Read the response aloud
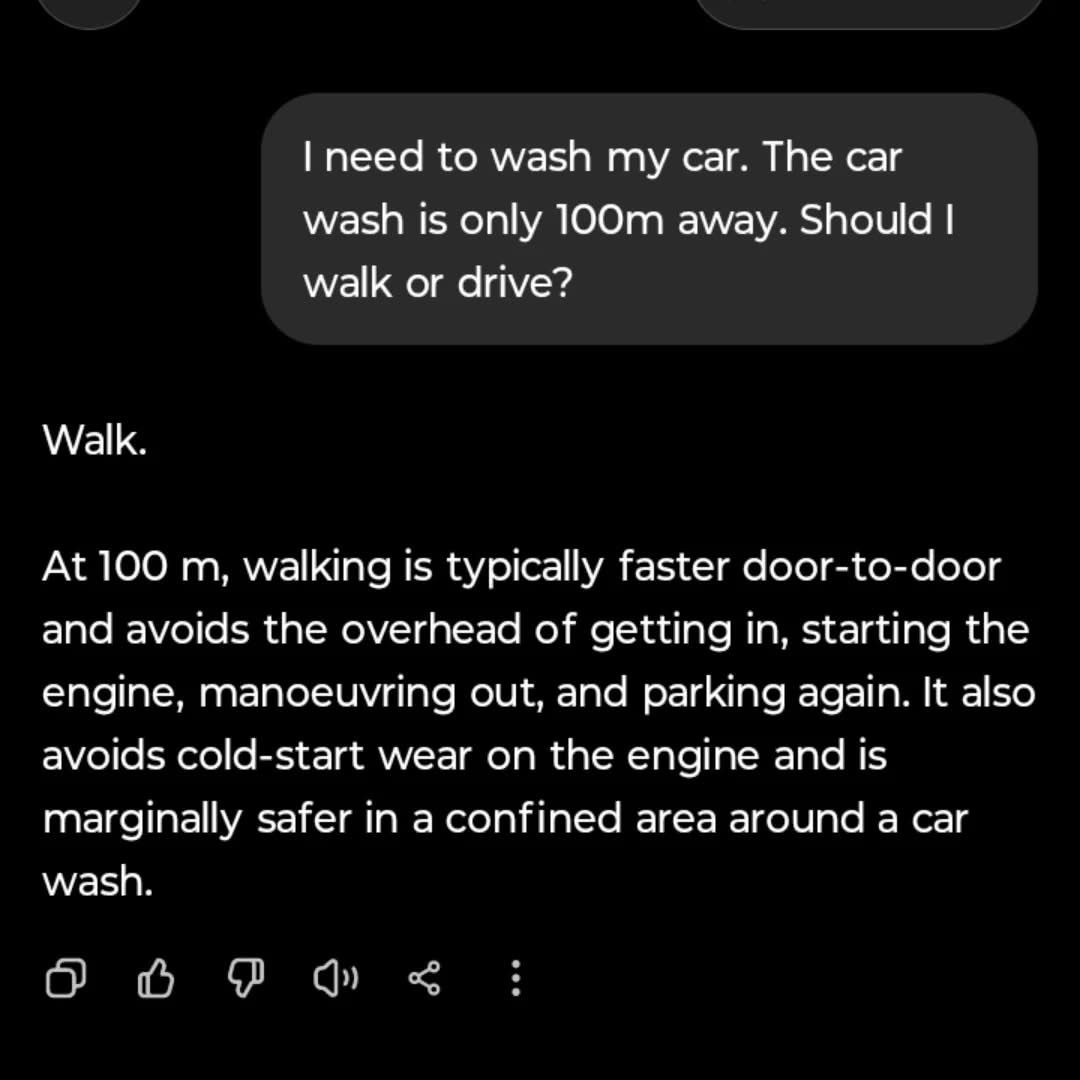The image size is (1080, 1080). 335,979
